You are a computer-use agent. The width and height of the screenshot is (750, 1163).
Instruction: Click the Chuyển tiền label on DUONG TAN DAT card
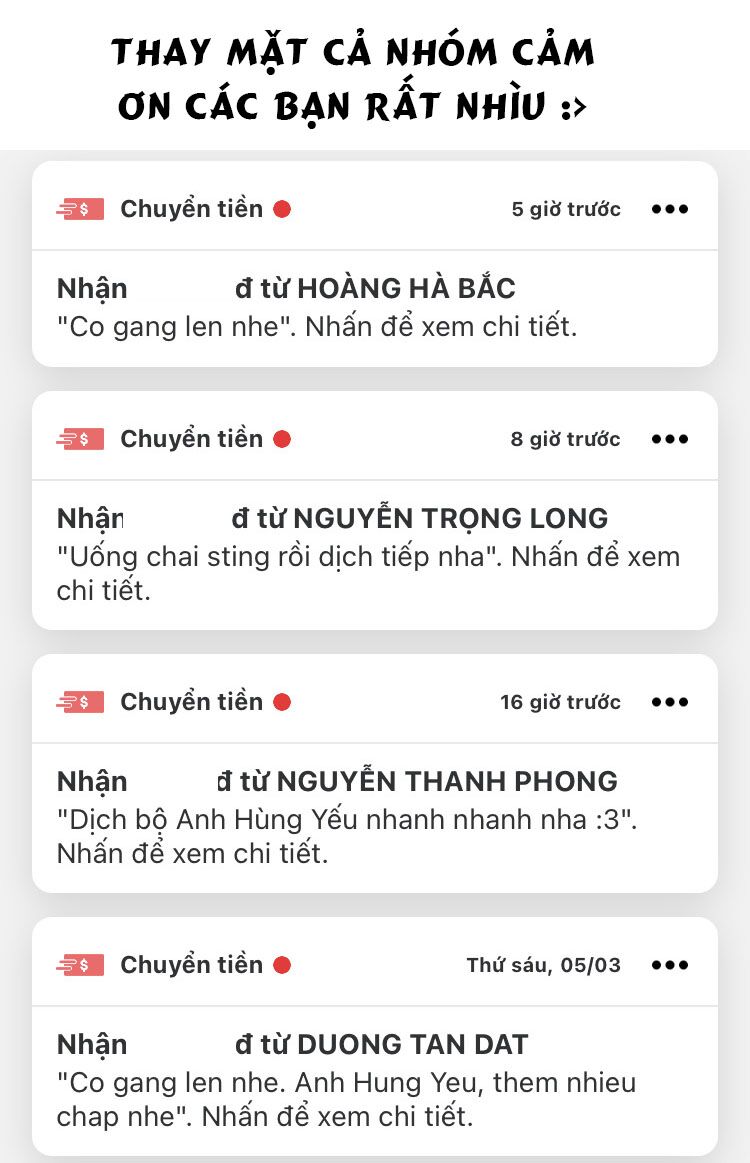pyautogui.click(x=190, y=964)
